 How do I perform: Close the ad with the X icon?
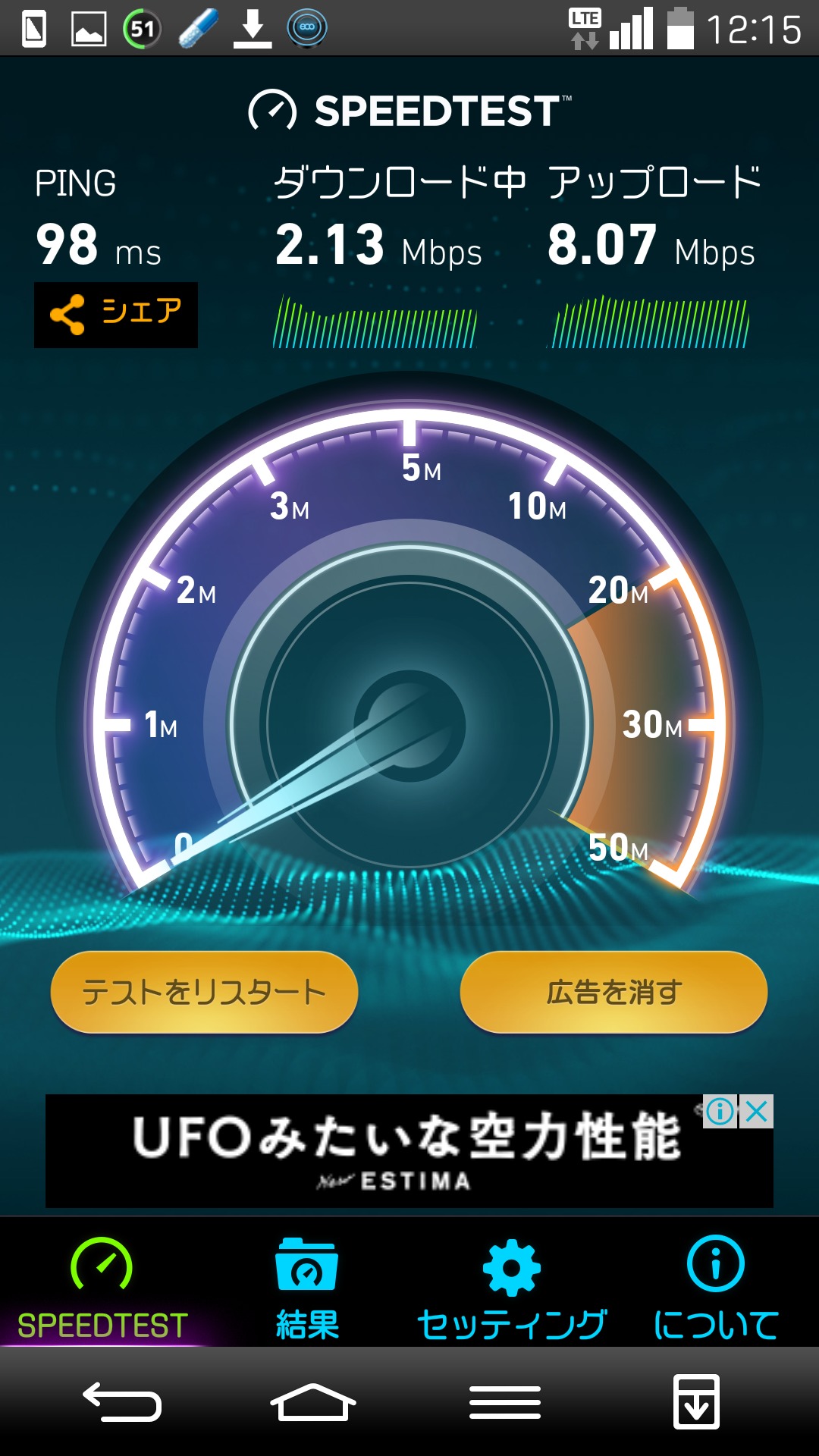coord(757,1112)
